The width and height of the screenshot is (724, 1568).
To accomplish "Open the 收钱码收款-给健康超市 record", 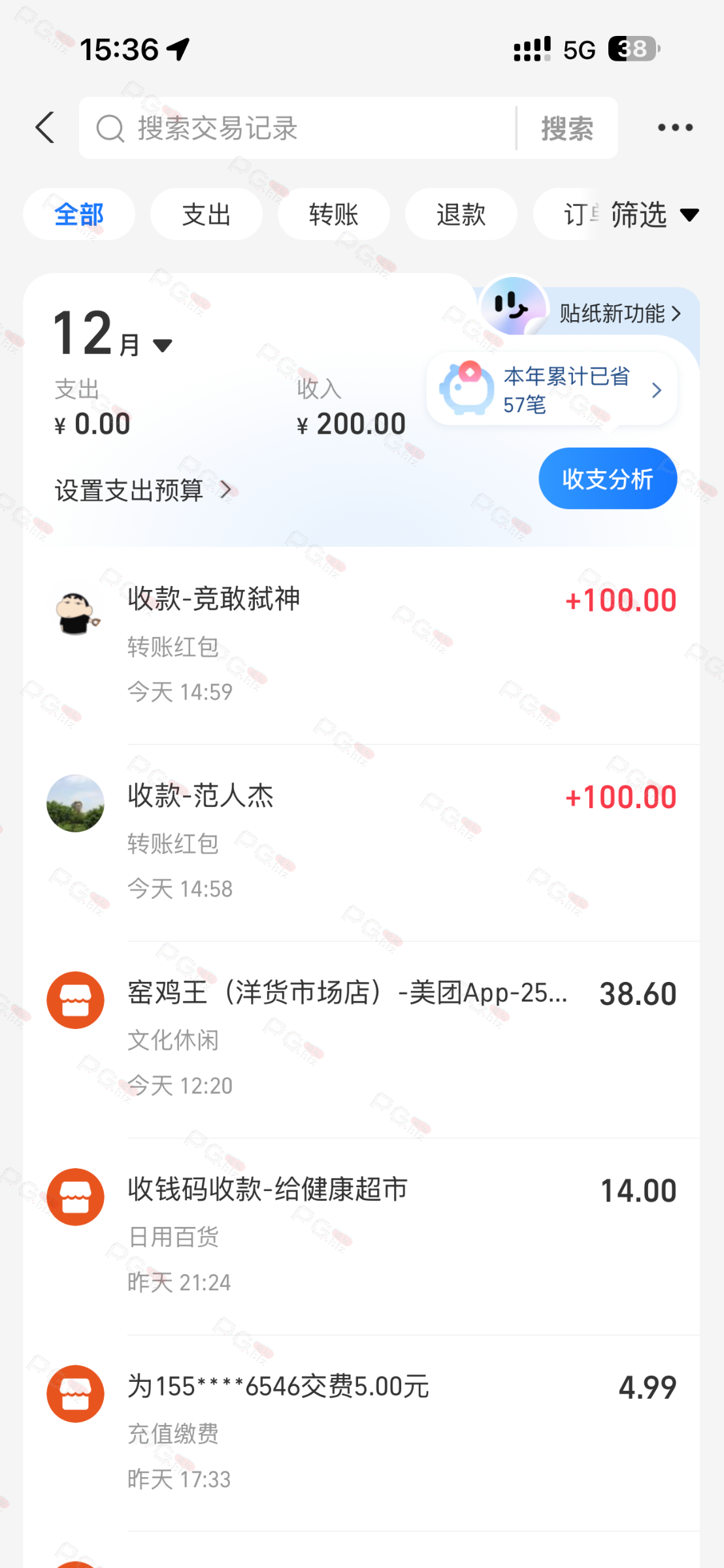I will click(x=361, y=1235).
